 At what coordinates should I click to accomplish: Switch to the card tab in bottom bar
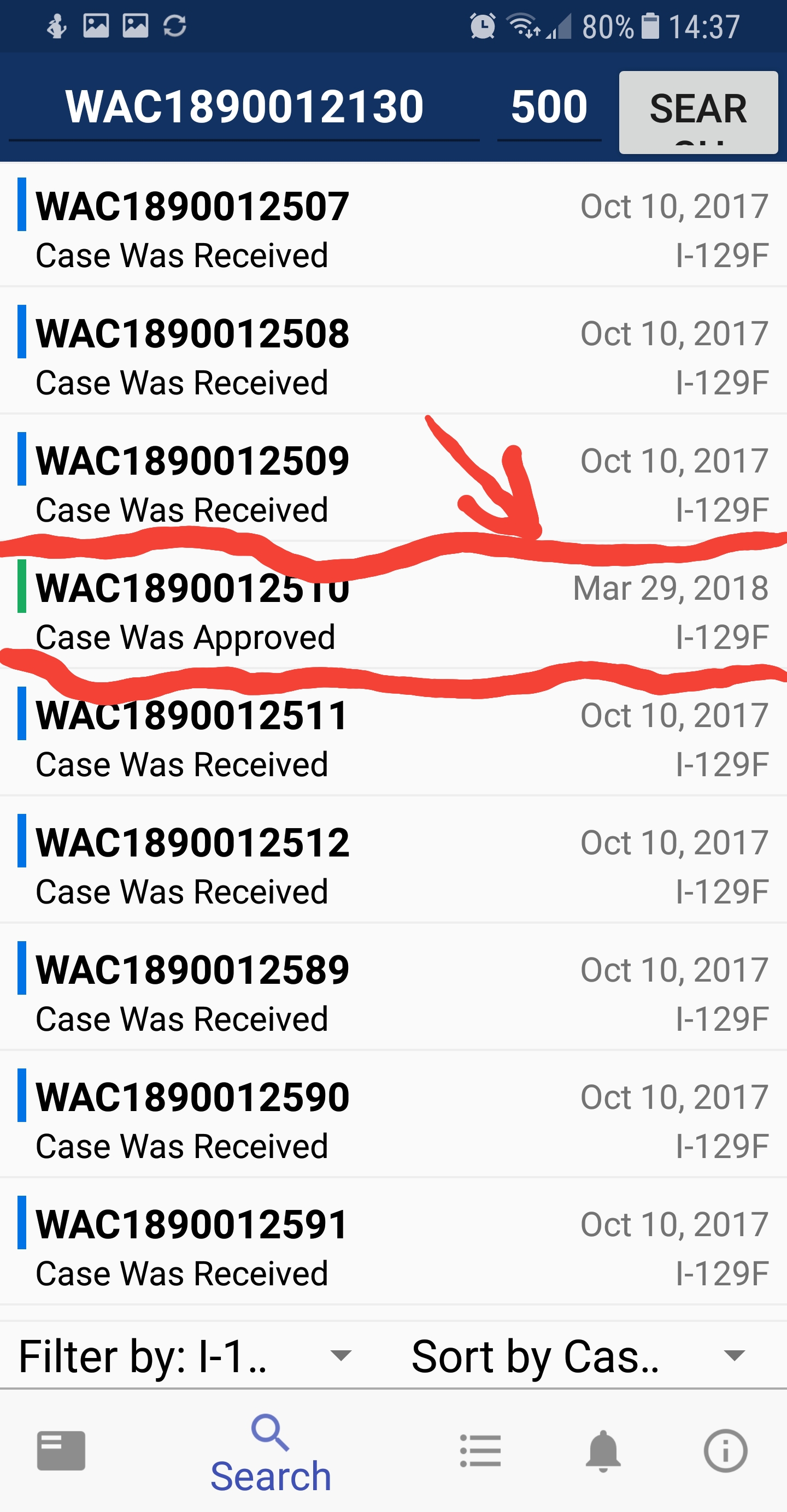coord(61,1451)
